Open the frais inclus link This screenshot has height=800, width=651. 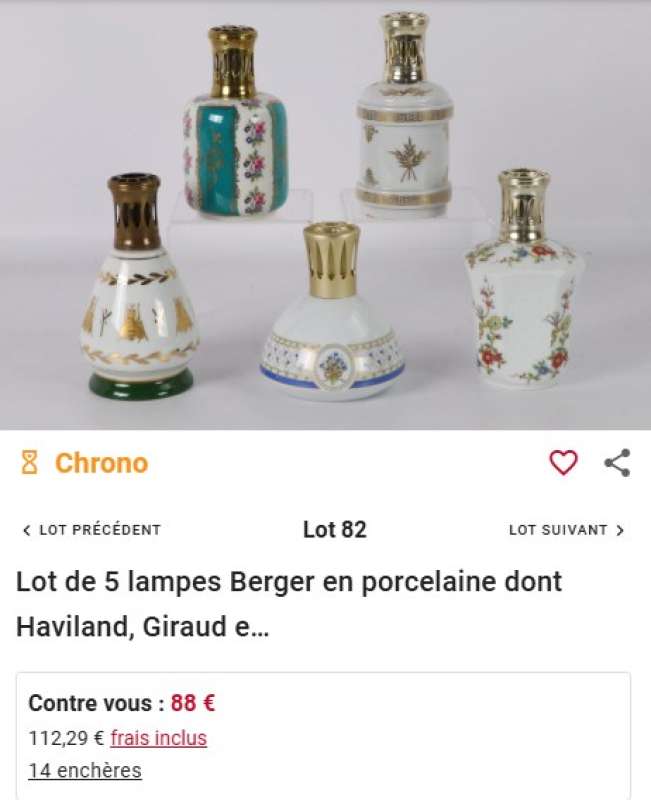click(x=158, y=738)
